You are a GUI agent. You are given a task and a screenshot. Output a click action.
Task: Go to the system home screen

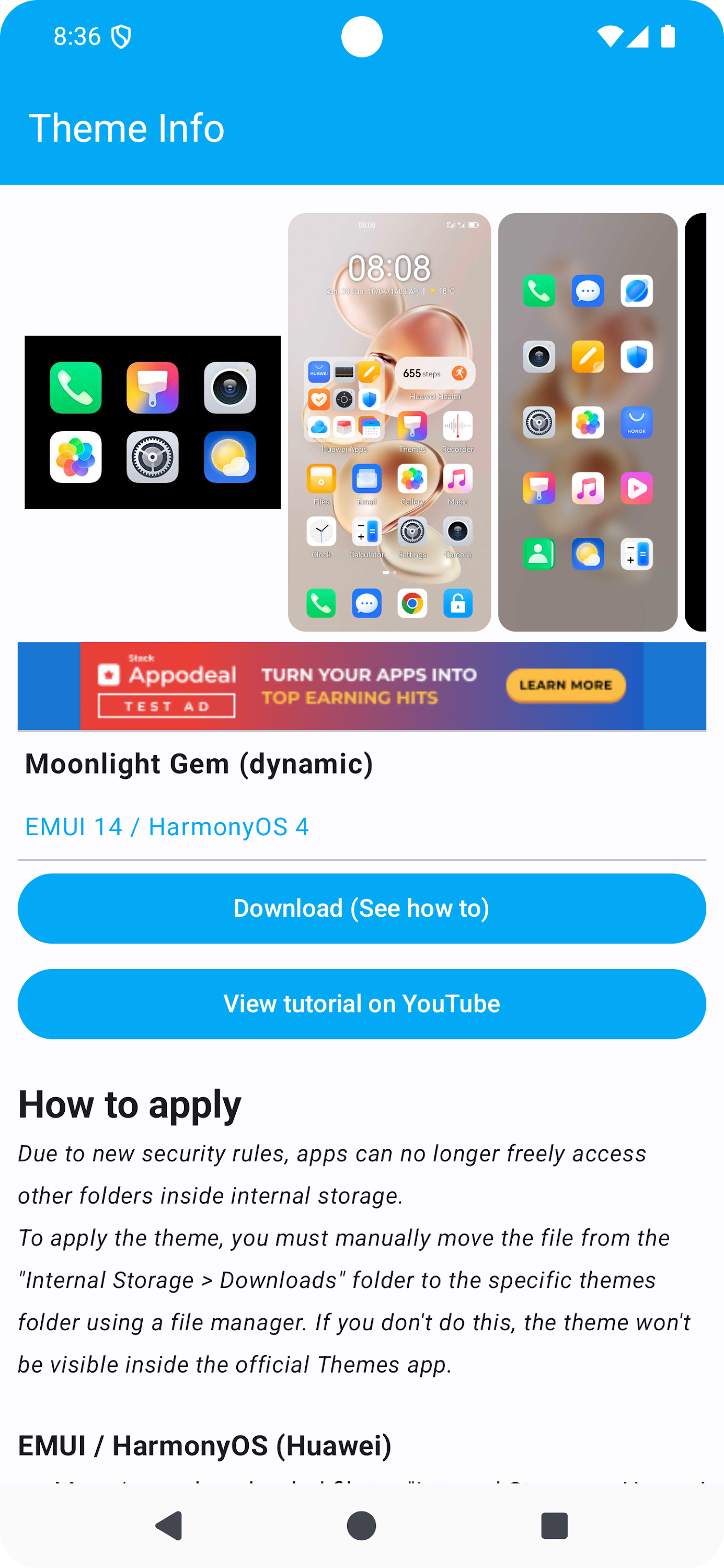pyautogui.click(x=362, y=1525)
